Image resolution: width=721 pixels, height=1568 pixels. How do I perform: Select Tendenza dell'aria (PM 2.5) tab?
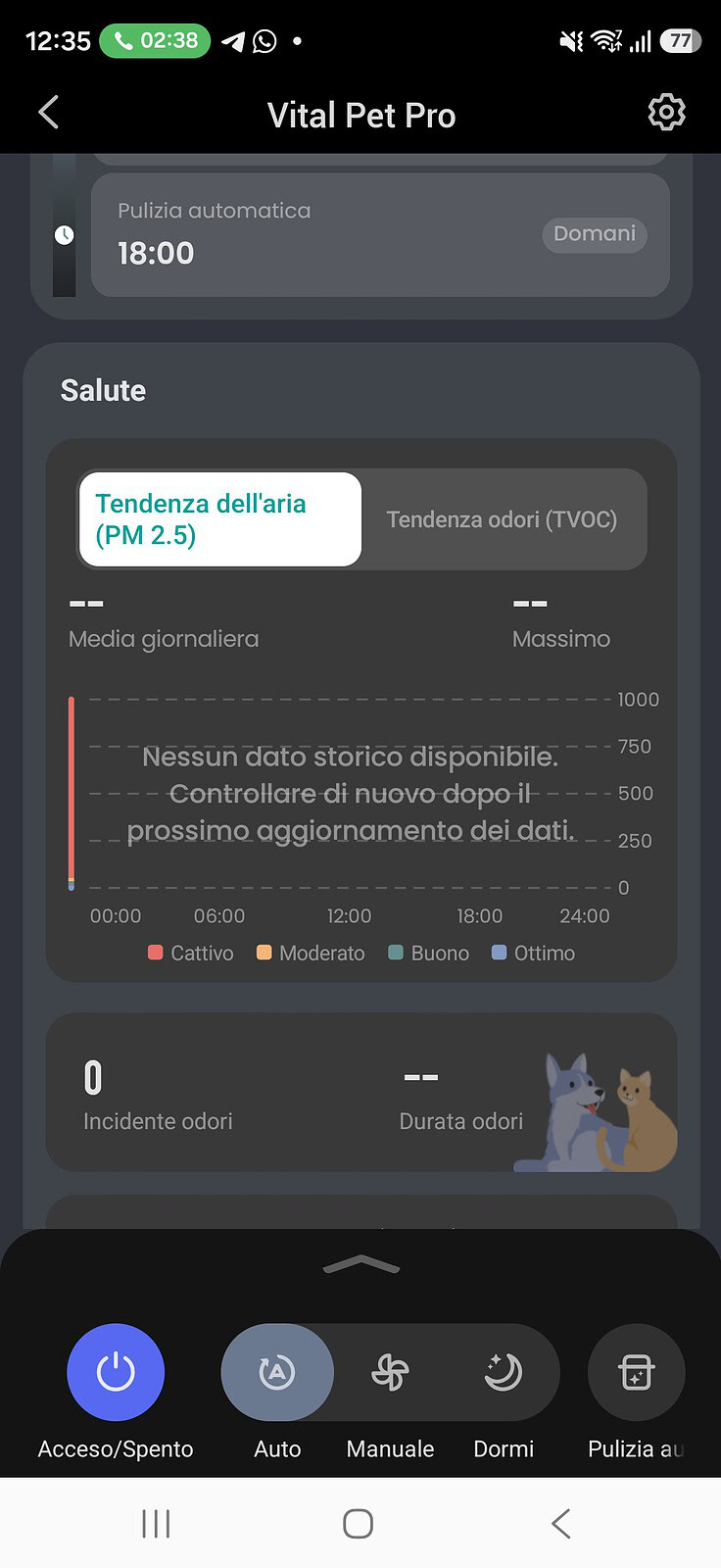[220, 519]
